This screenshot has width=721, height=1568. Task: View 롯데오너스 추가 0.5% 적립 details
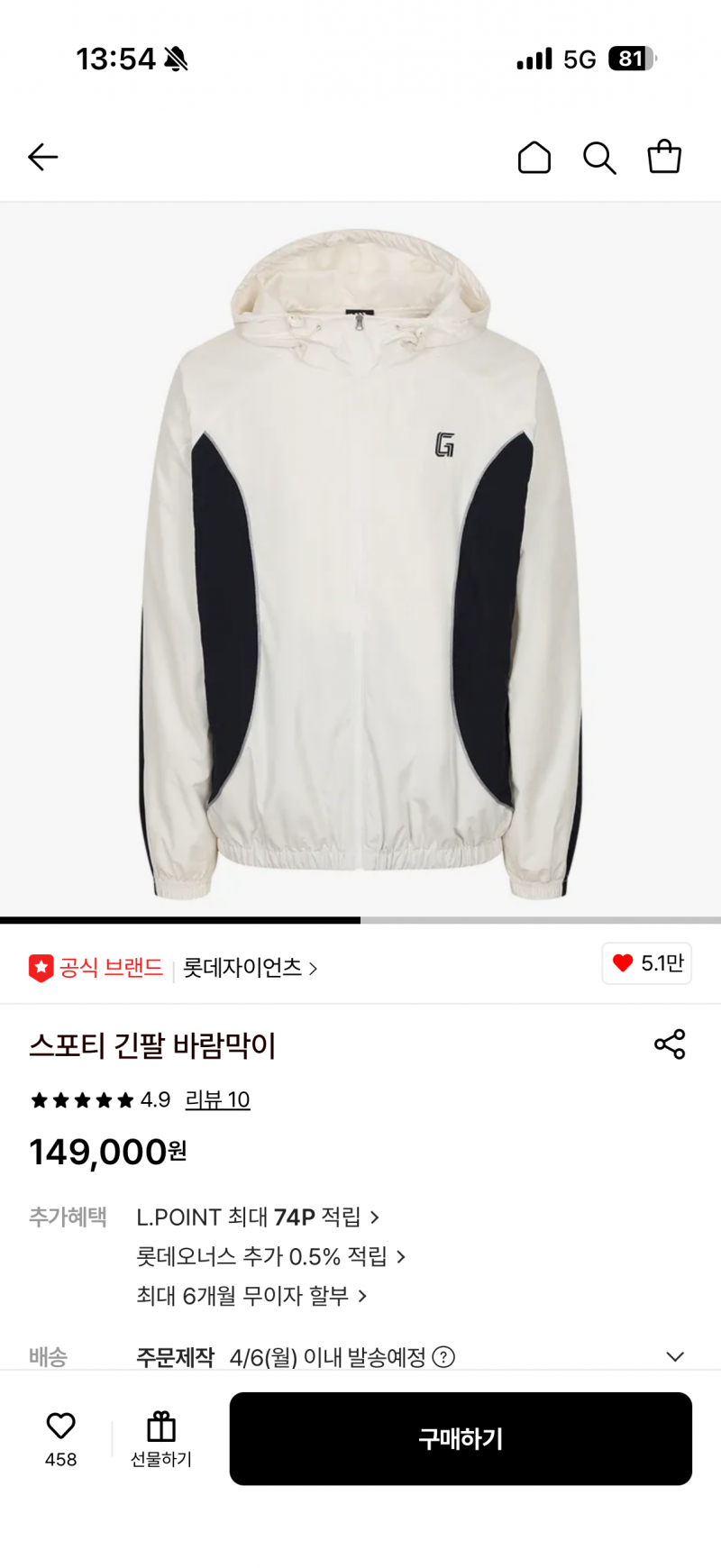(270, 1256)
